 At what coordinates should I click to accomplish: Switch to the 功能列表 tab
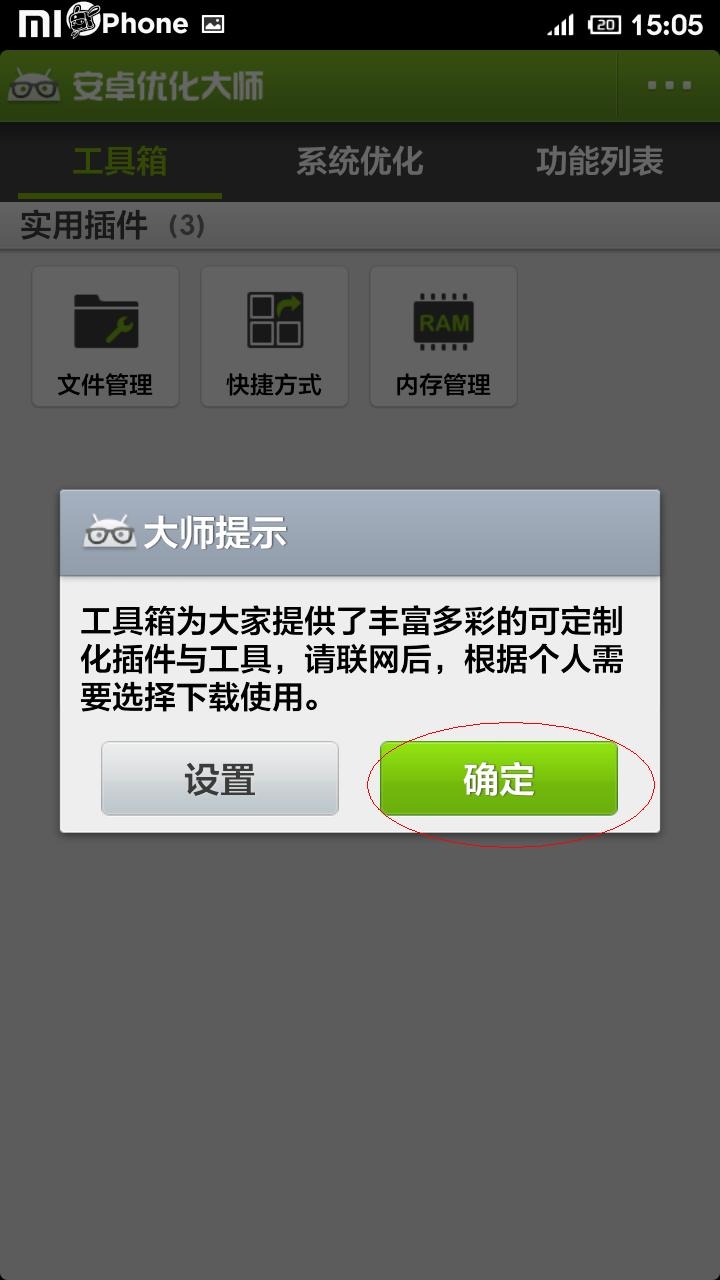coord(599,162)
